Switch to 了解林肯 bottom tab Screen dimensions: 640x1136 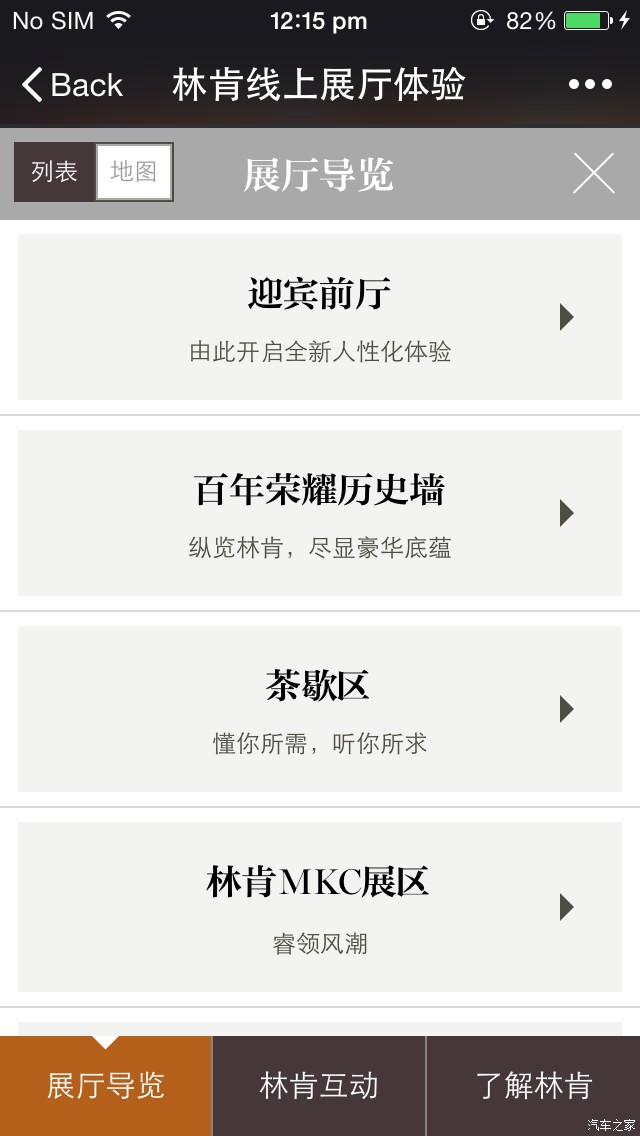pyautogui.click(x=533, y=1085)
